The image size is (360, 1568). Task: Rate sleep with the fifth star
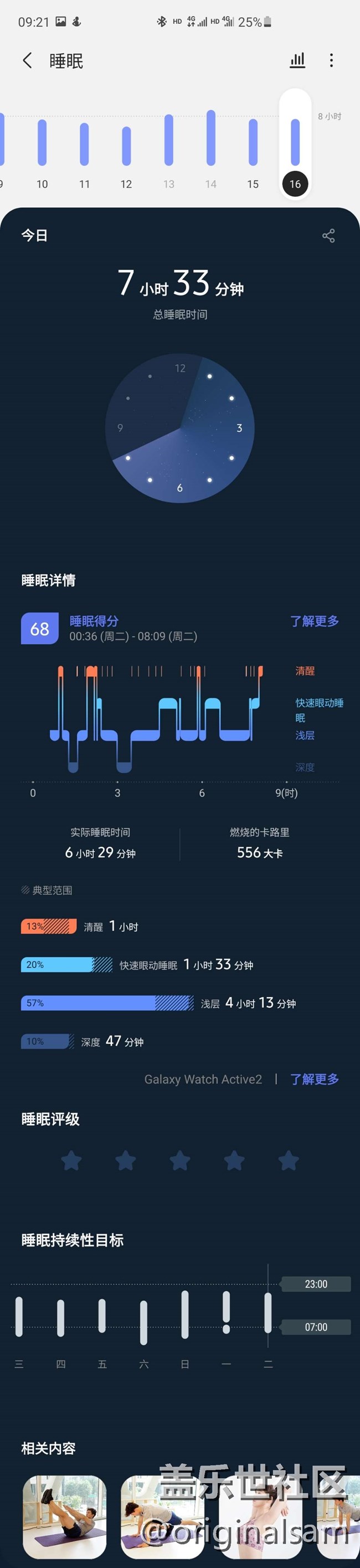(288, 1161)
